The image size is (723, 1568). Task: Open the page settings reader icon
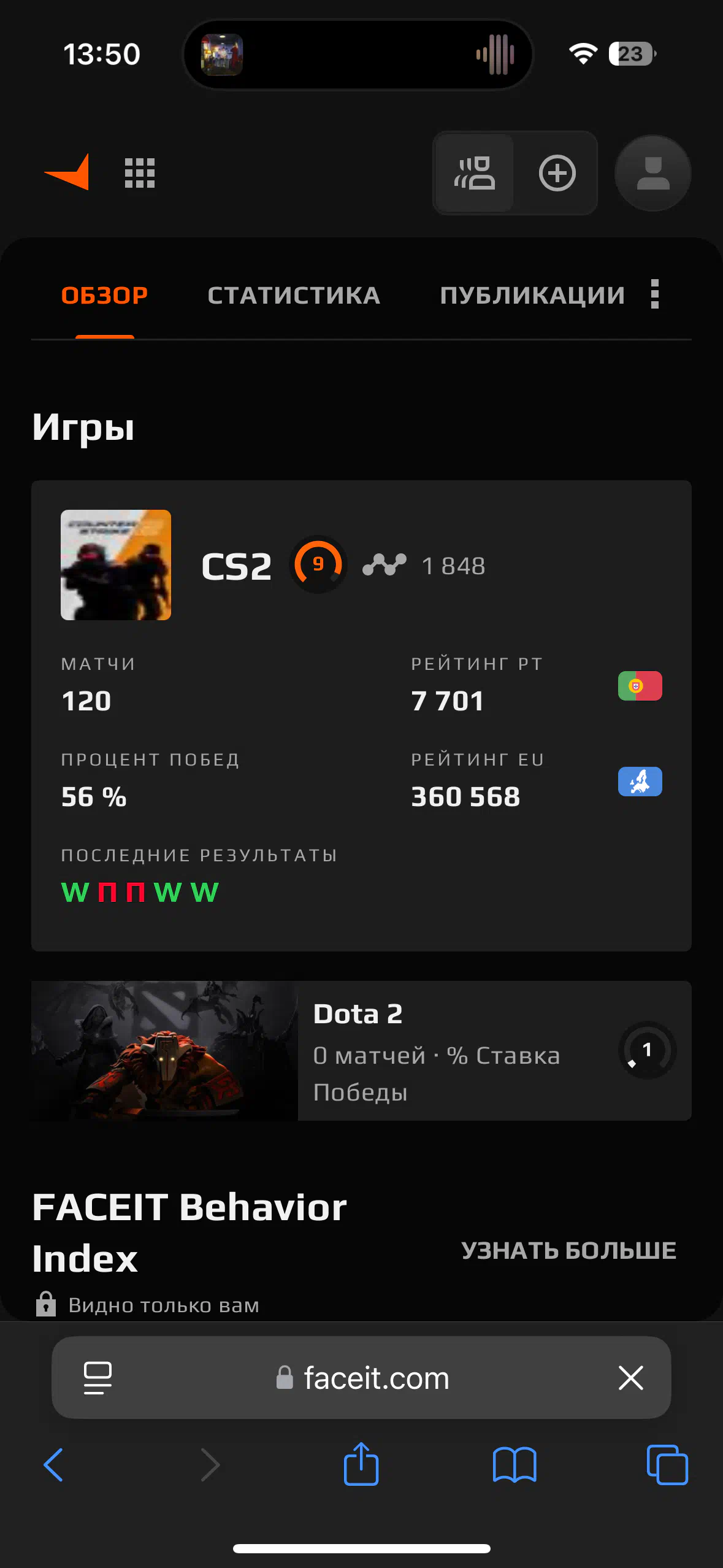(x=98, y=1378)
